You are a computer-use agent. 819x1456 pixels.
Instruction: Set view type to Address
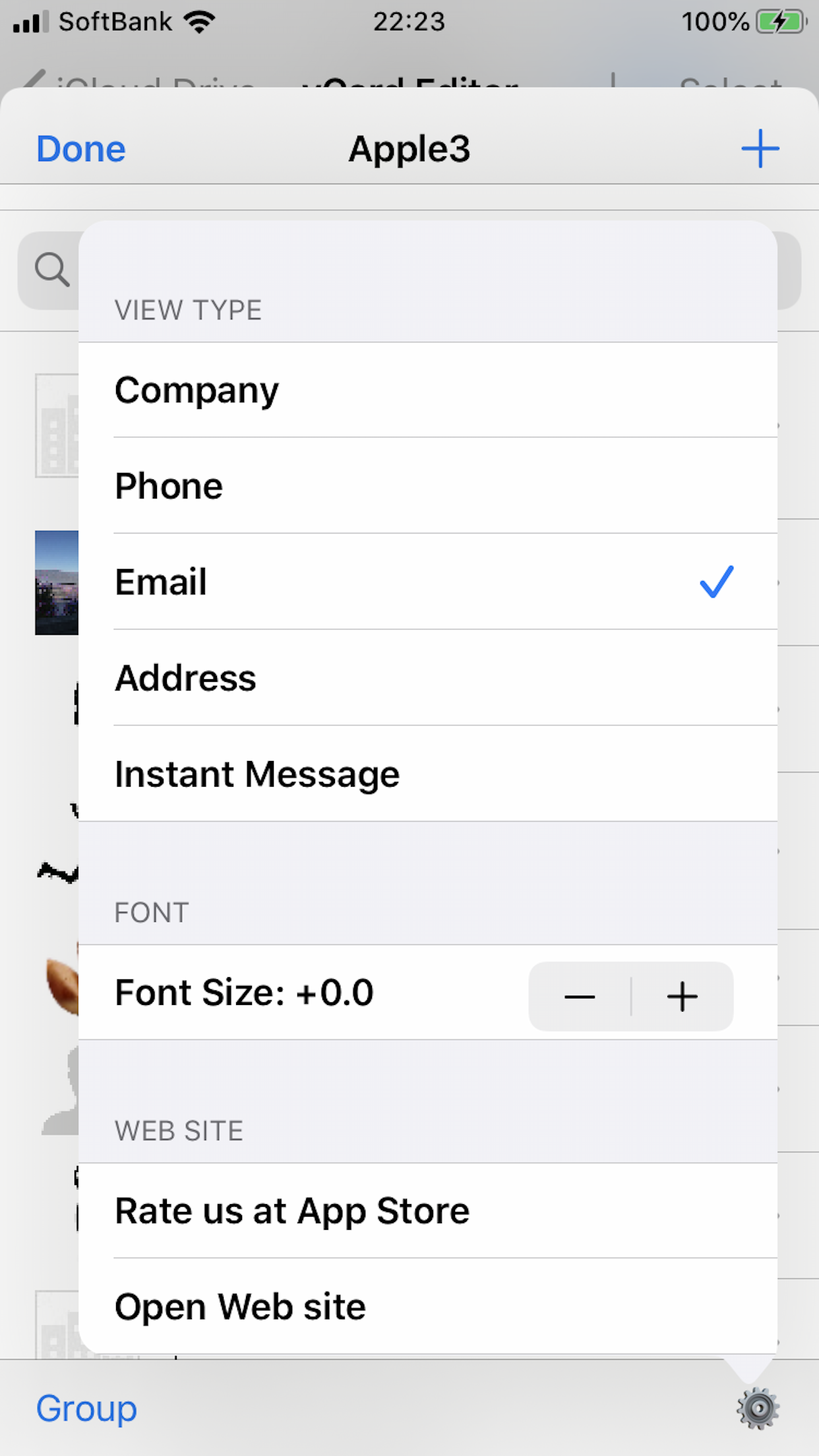(x=427, y=678)
